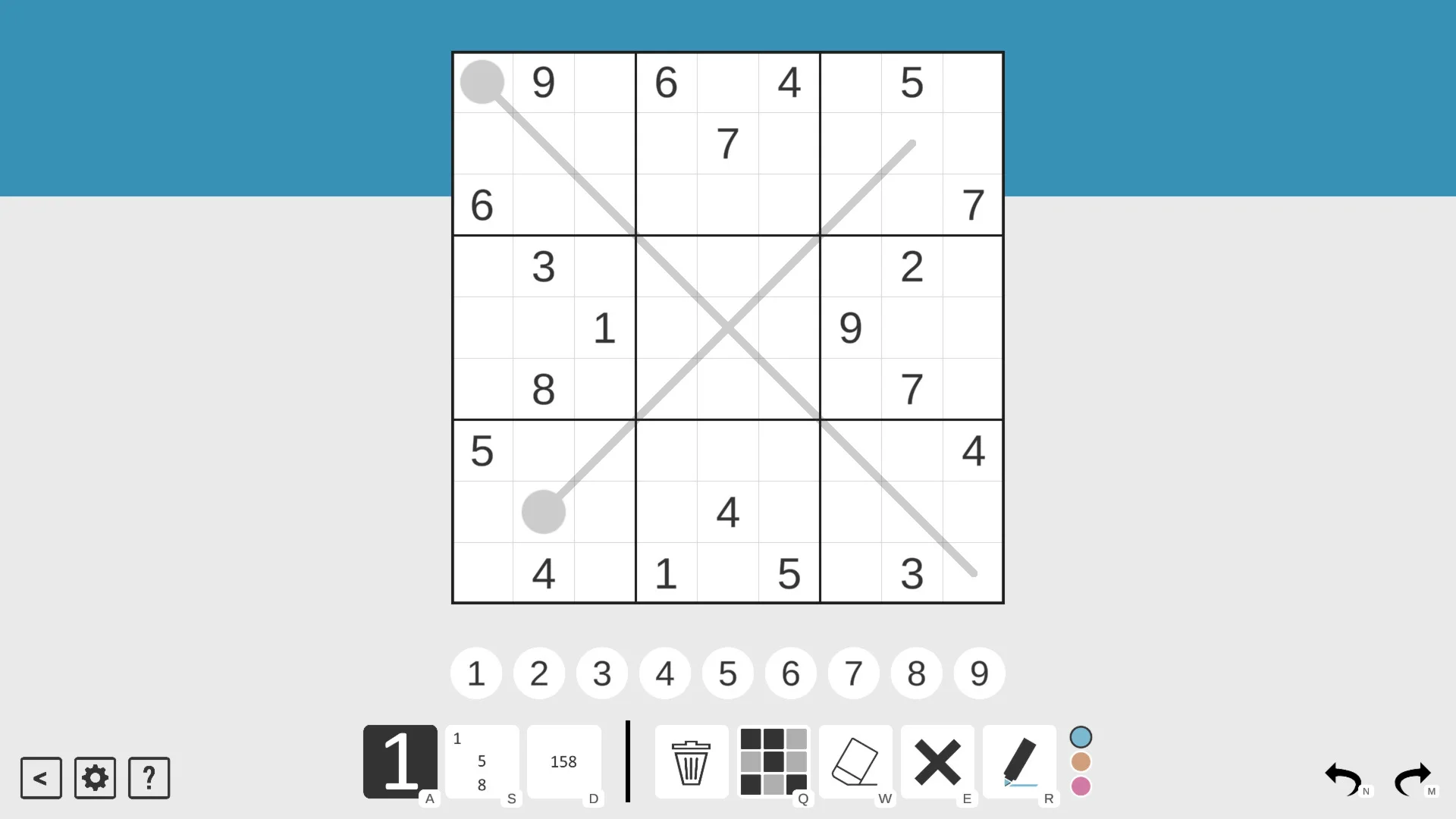Redo the last move

1411,780
